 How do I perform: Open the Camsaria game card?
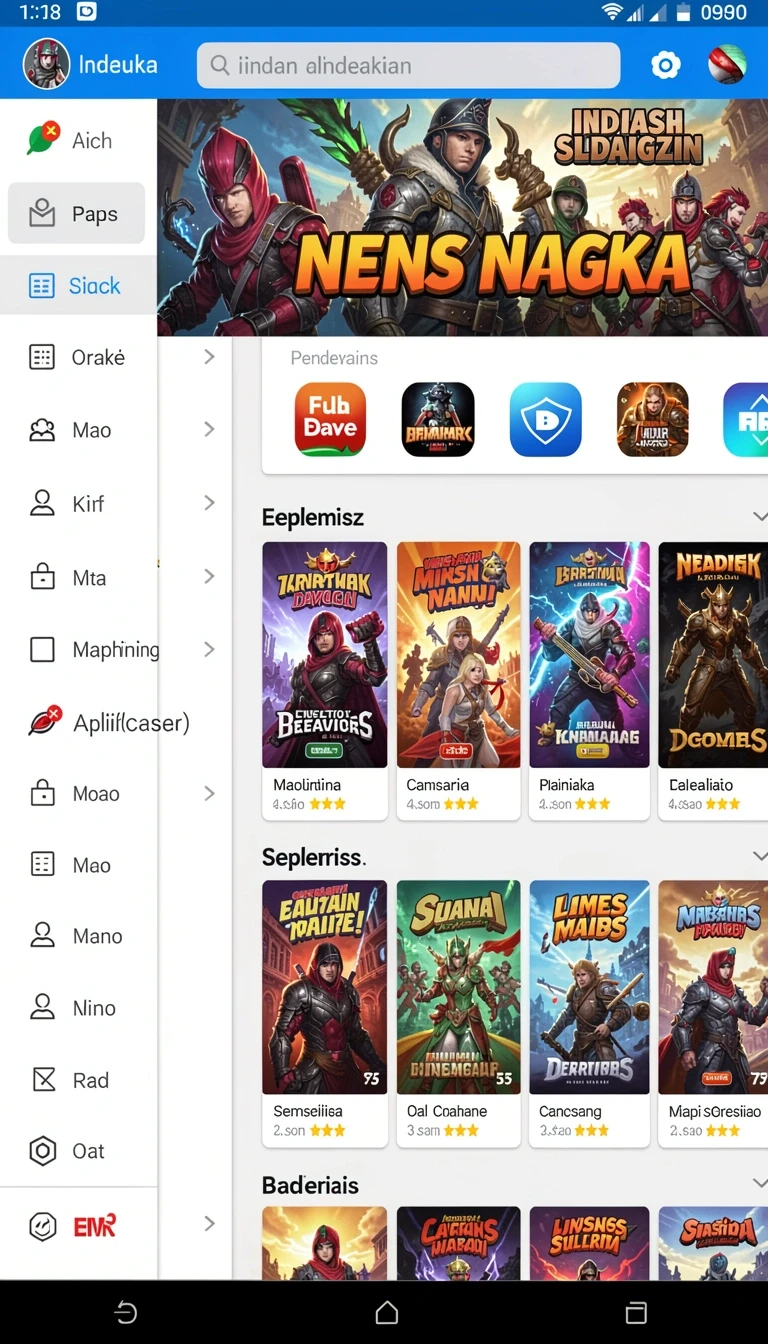pyautogui.click(x=458, y=681)
